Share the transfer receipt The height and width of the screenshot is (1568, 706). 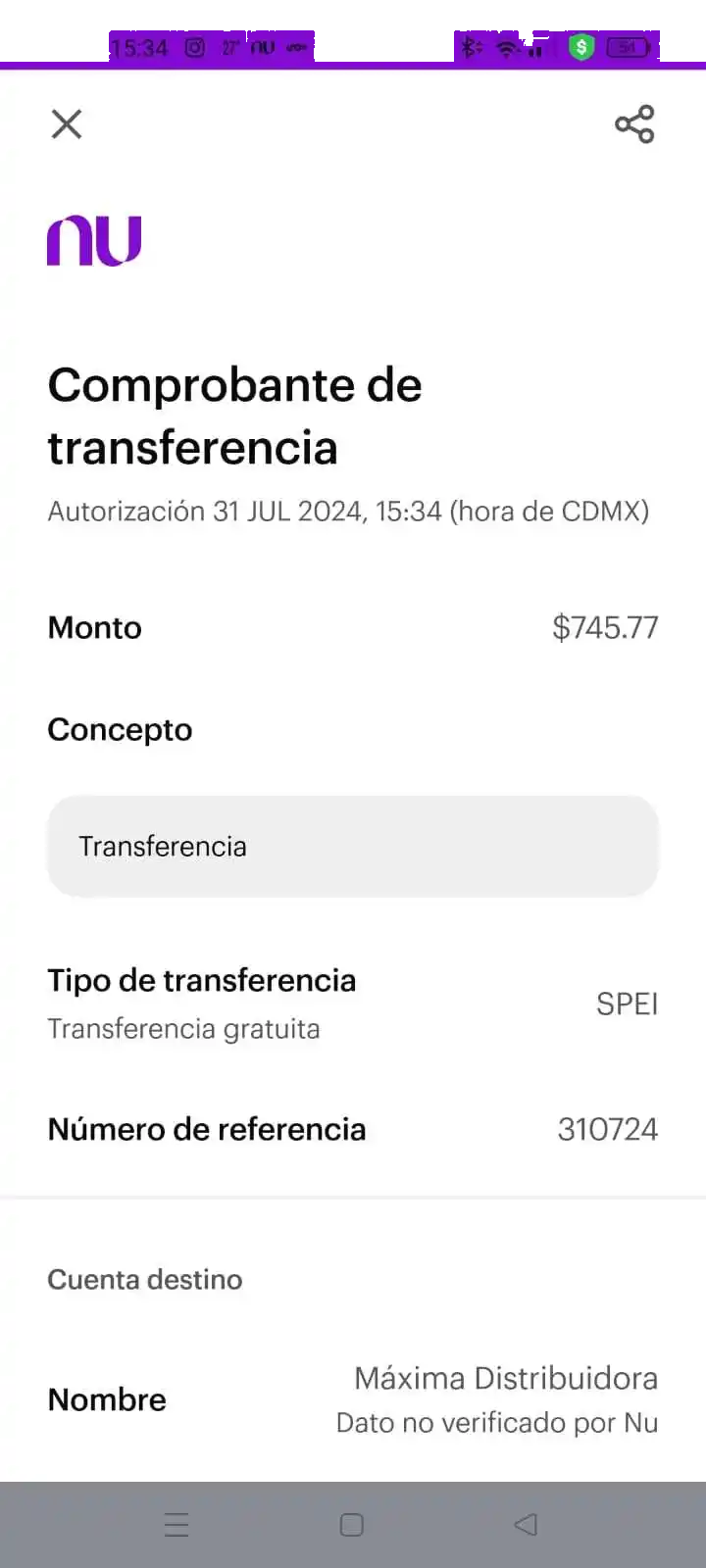[634, 124]
